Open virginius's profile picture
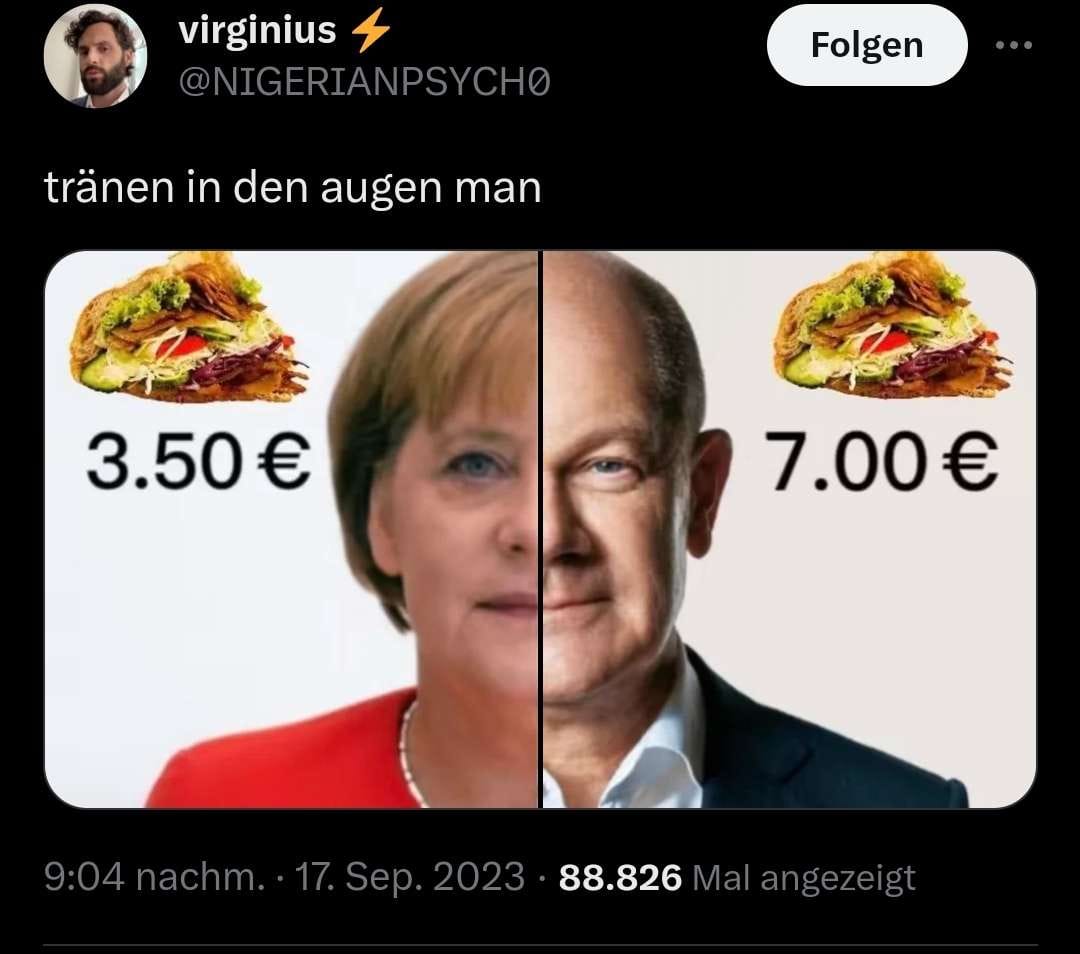1080x954 pixels. [96, 56]
